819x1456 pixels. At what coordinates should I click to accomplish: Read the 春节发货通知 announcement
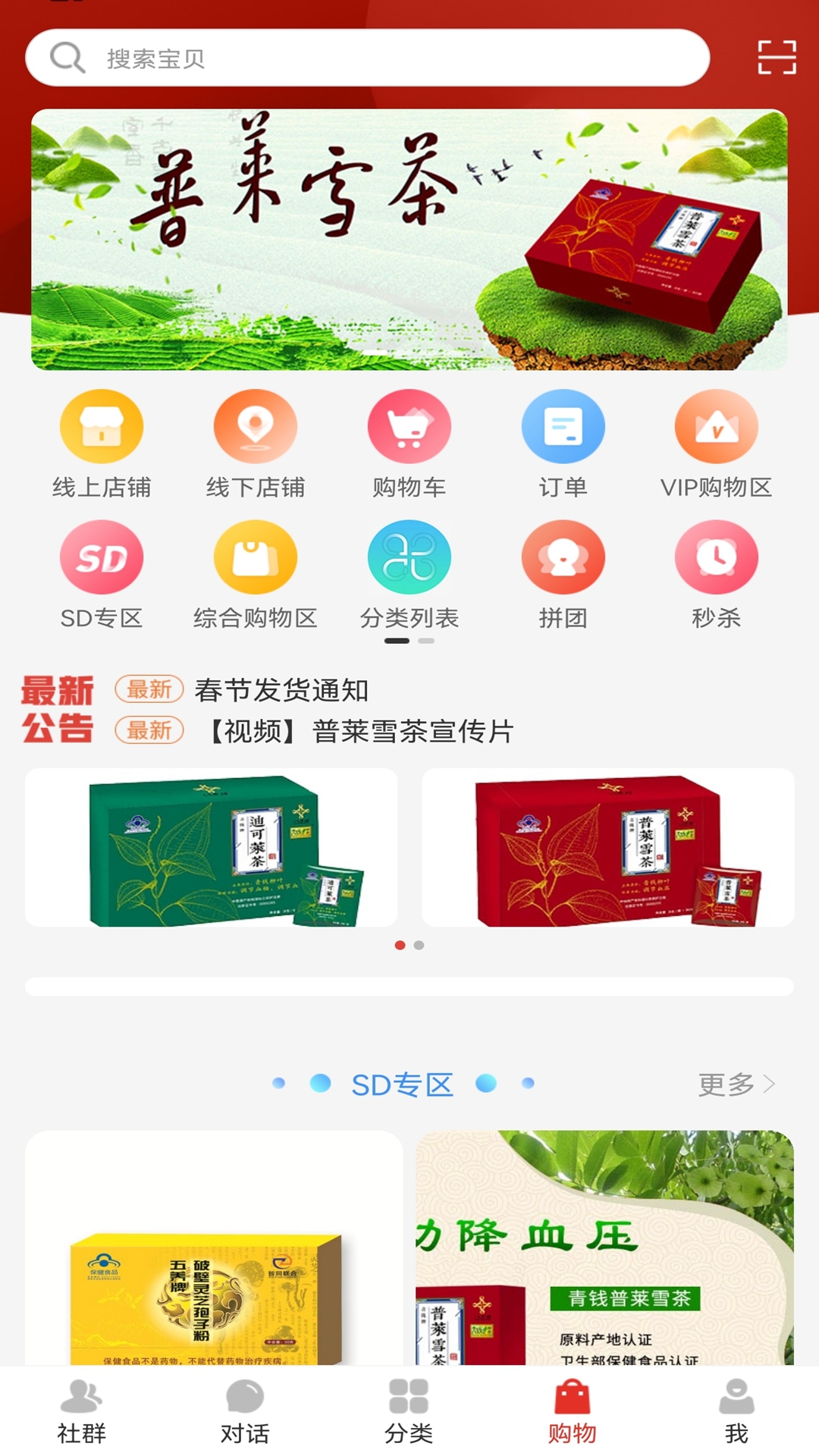click(x=281, y=690)
